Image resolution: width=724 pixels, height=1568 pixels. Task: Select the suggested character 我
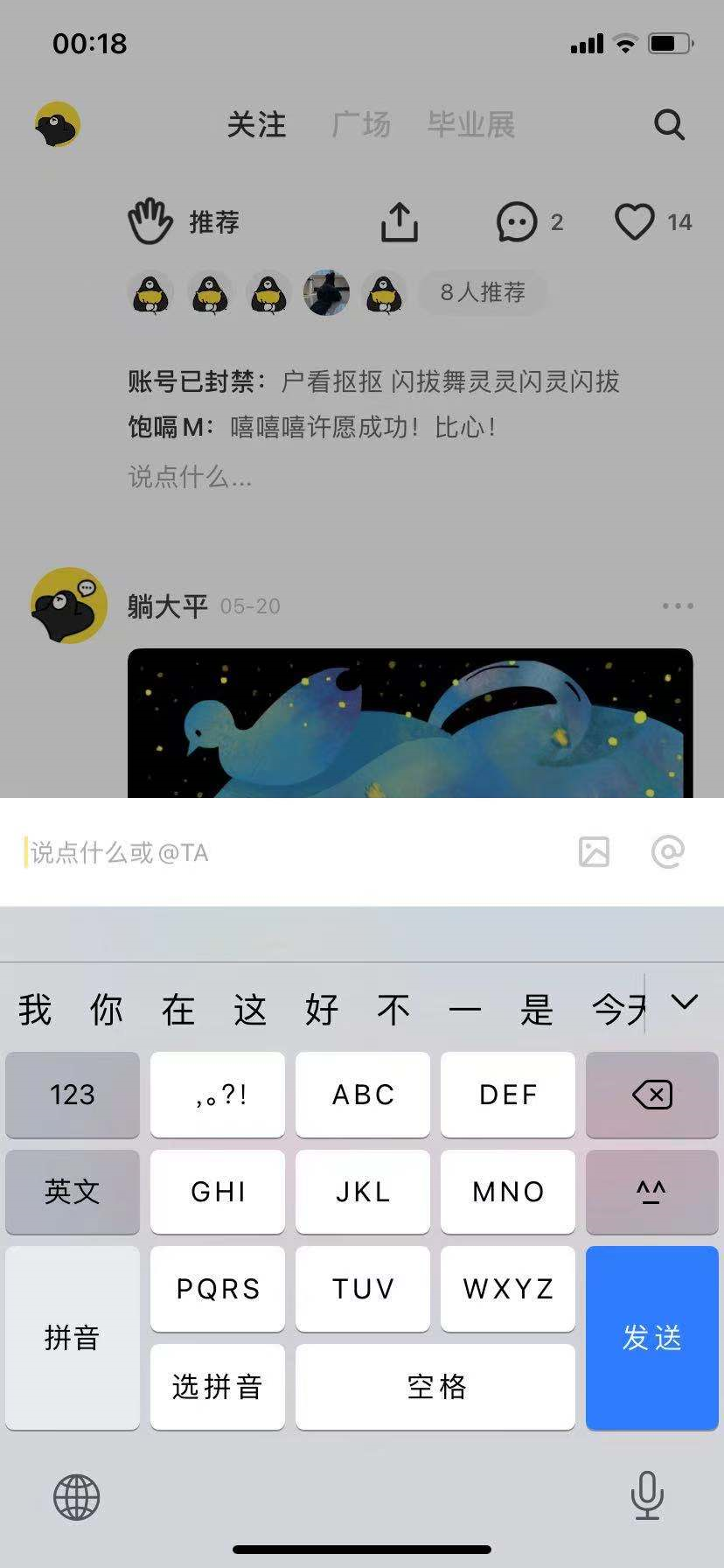[35, 1010]
